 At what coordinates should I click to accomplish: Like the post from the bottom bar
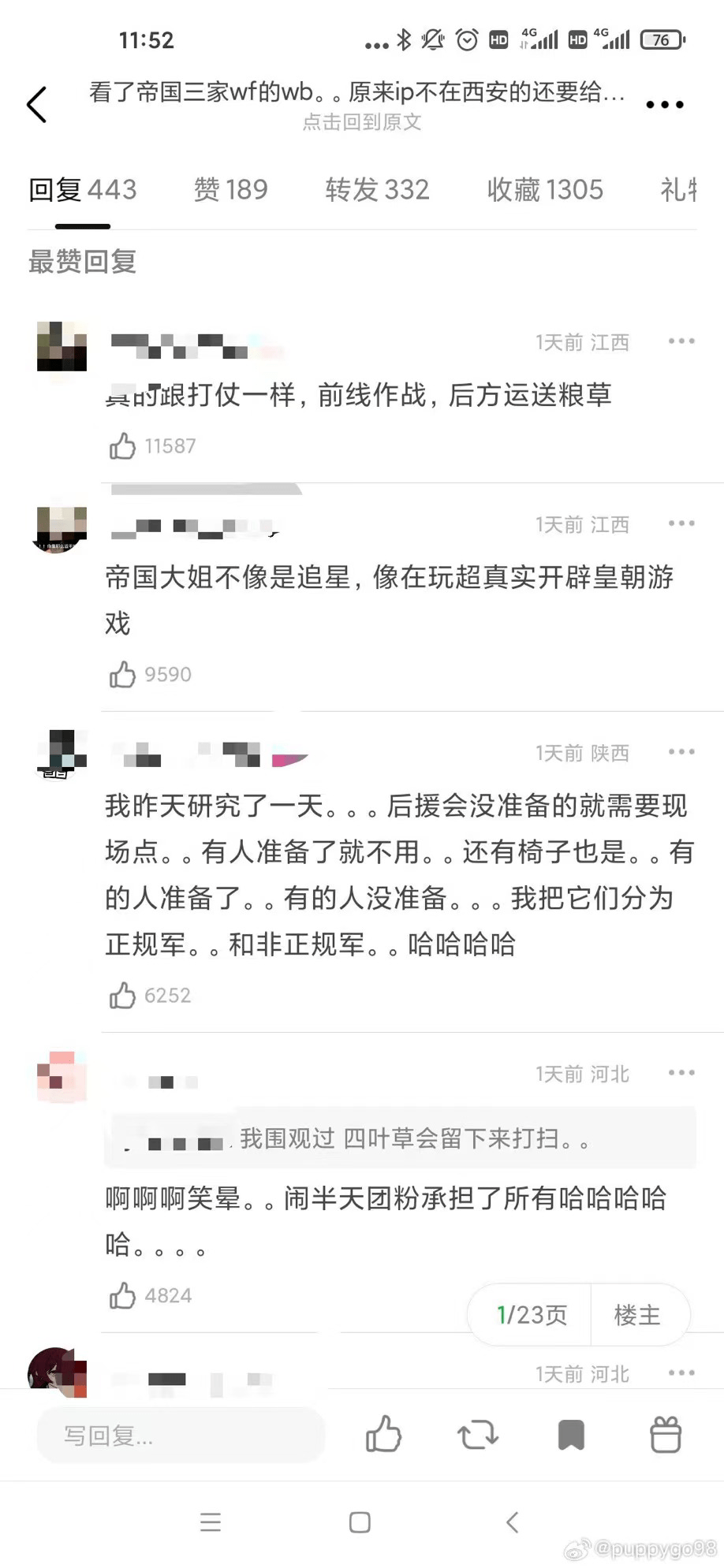pyautogui.click(x=383, y=1434)
